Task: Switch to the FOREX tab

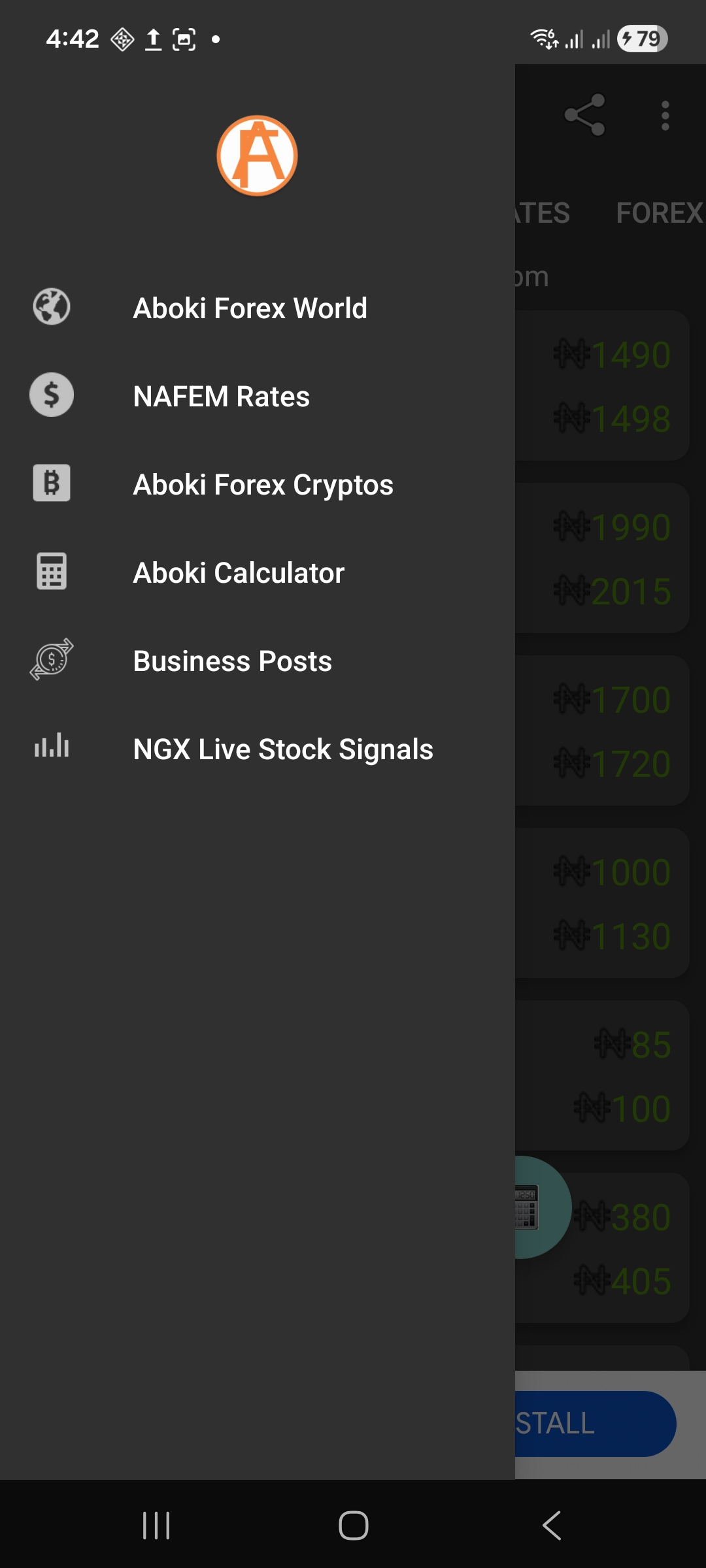Action: pos(659,213)
